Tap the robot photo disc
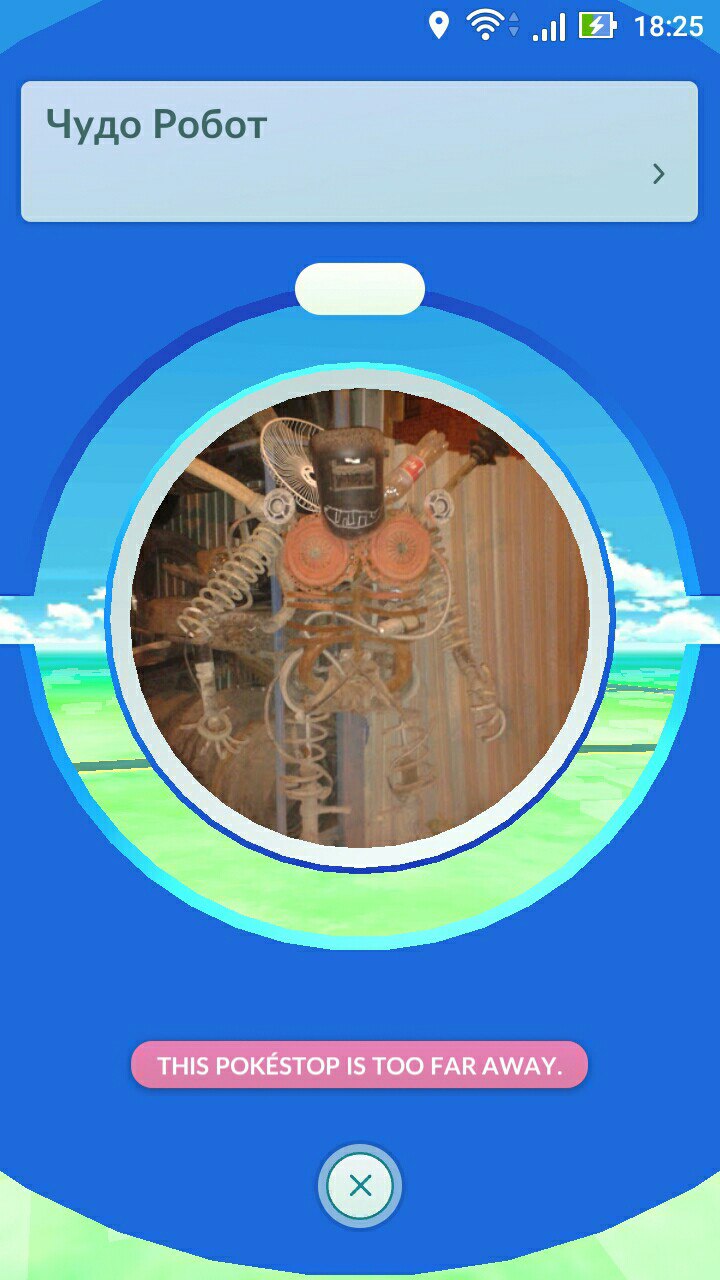The image size is (720, 1280). pyautogui.click(x=360, y=618)
